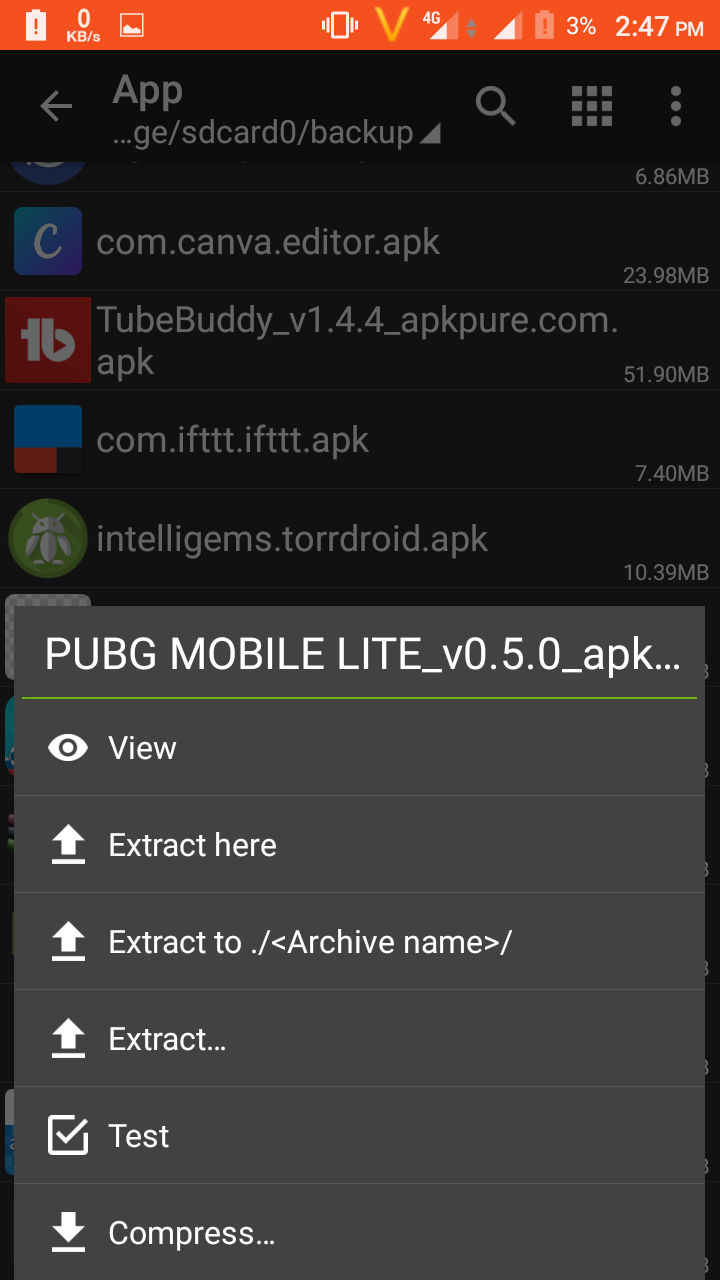The height and width of the screenshot is (1280, 720).
Task: Test the PUBG MOBILE LITE archive
Action: coord(360,1136)
